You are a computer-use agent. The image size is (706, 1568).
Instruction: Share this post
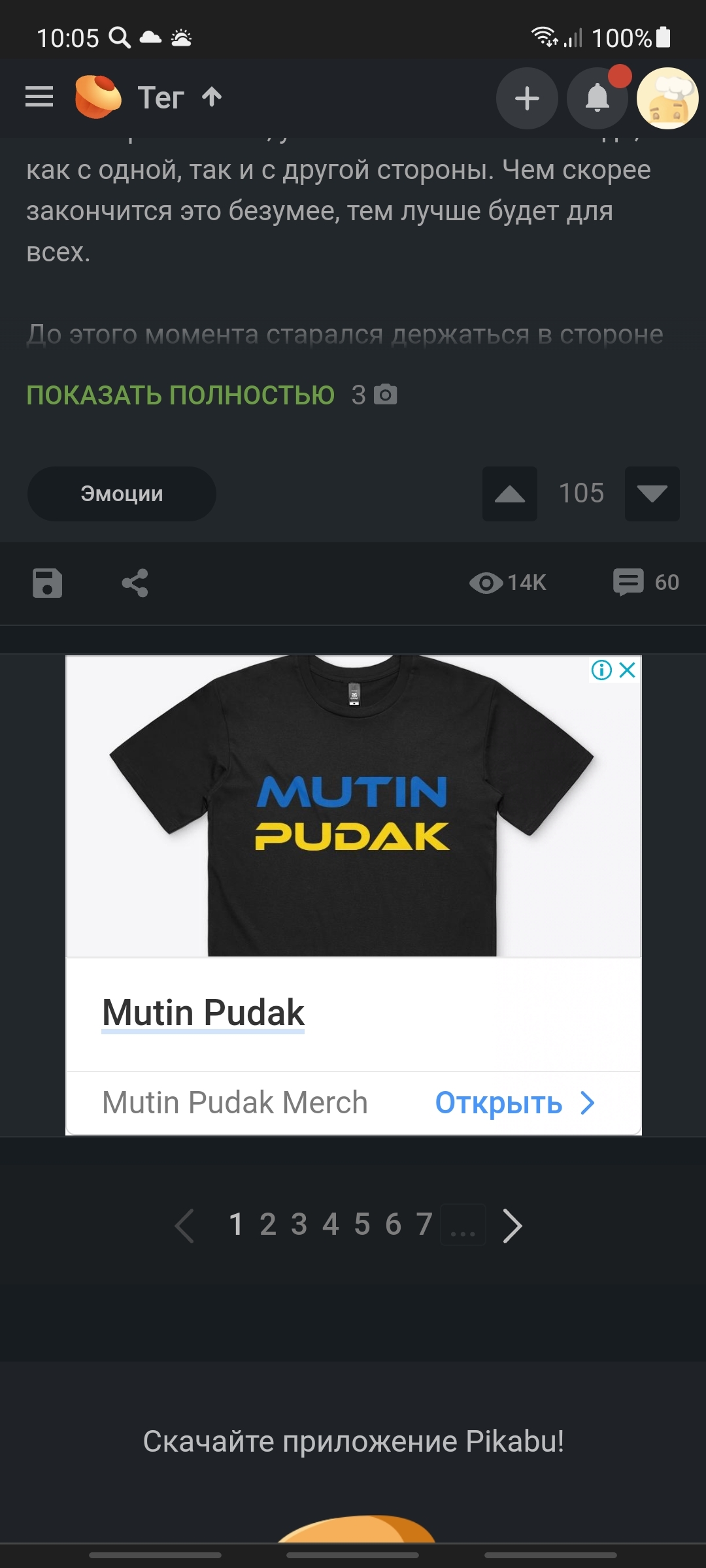click(x=135, y=583)
